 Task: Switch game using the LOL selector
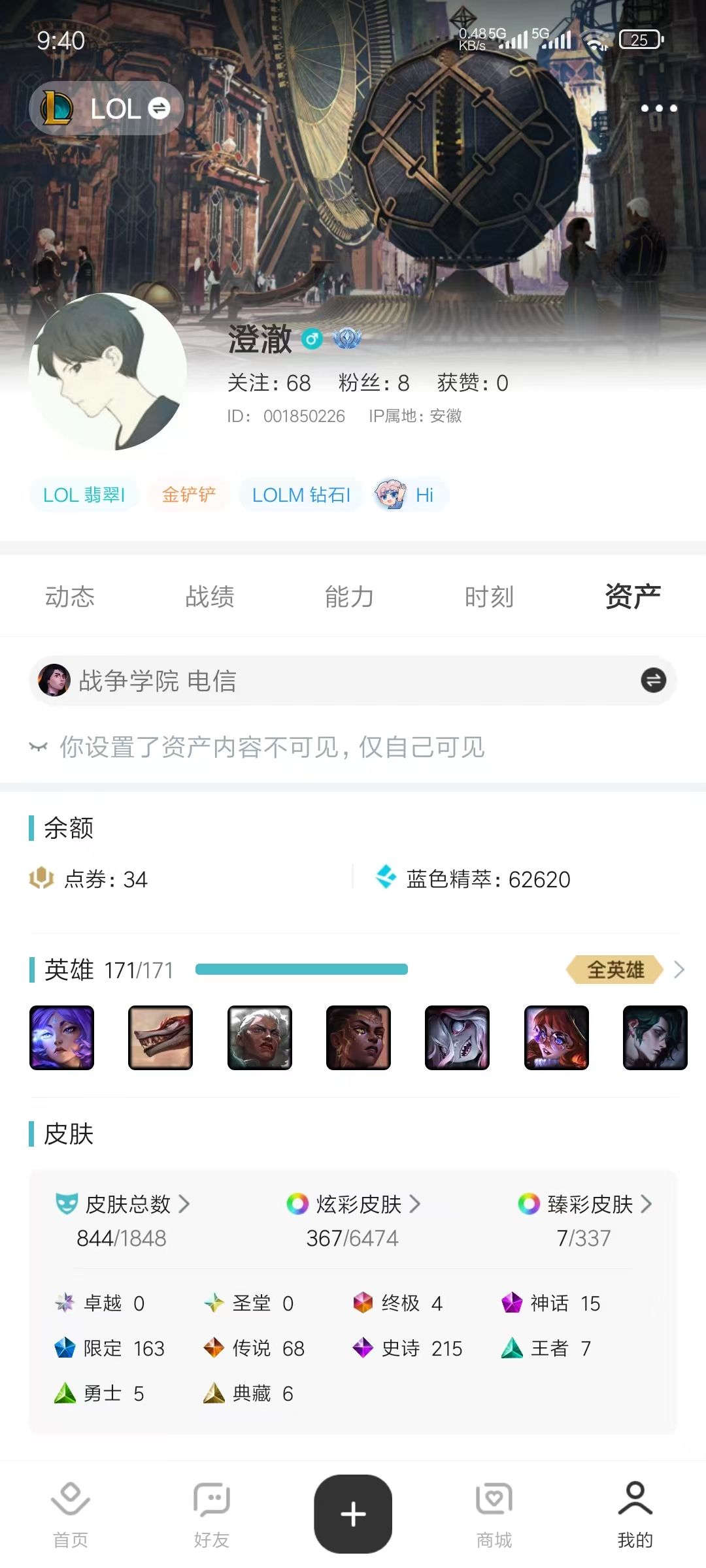106,108
